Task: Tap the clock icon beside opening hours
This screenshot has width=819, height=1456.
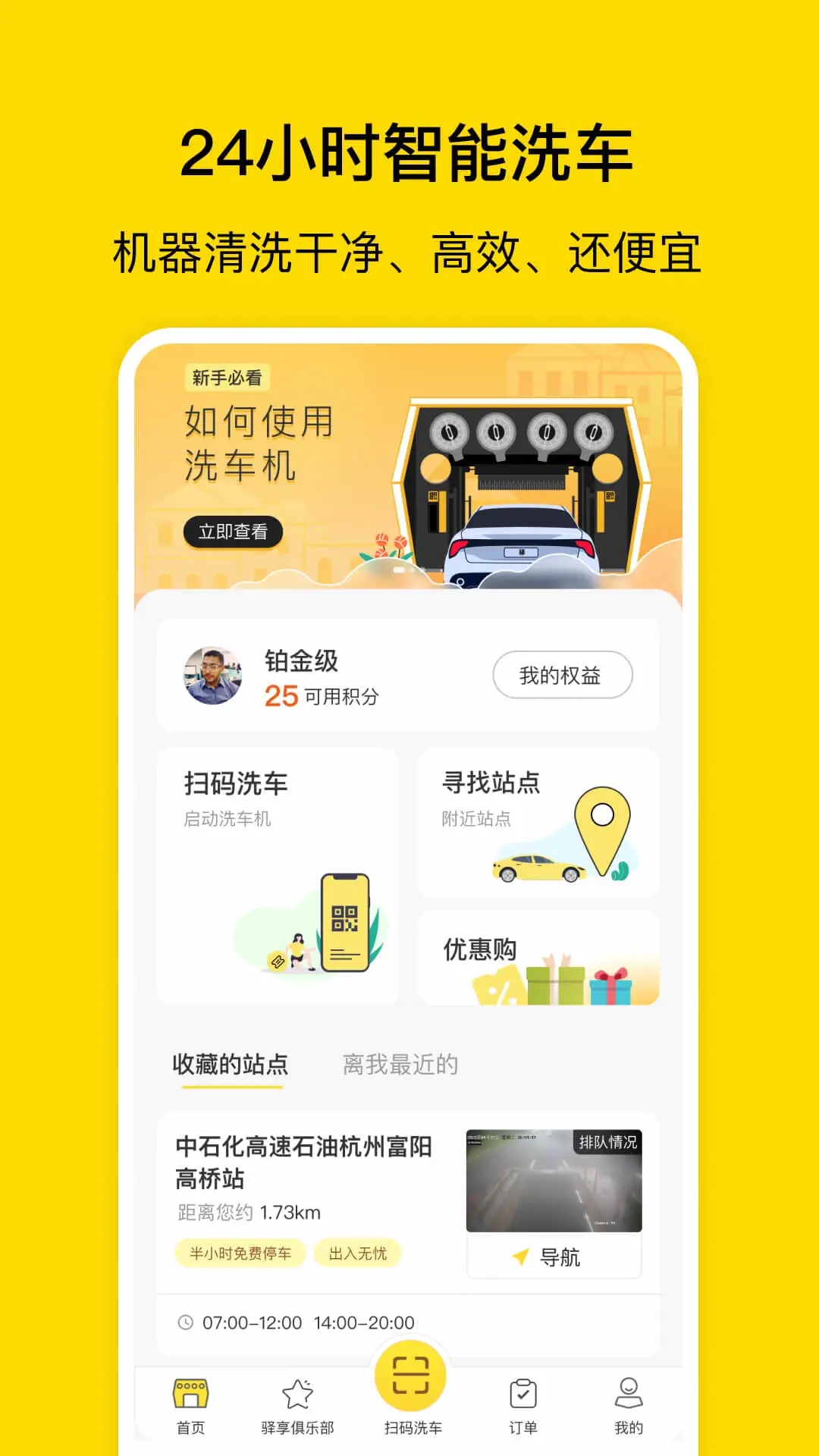Action: click(184, 1322)
